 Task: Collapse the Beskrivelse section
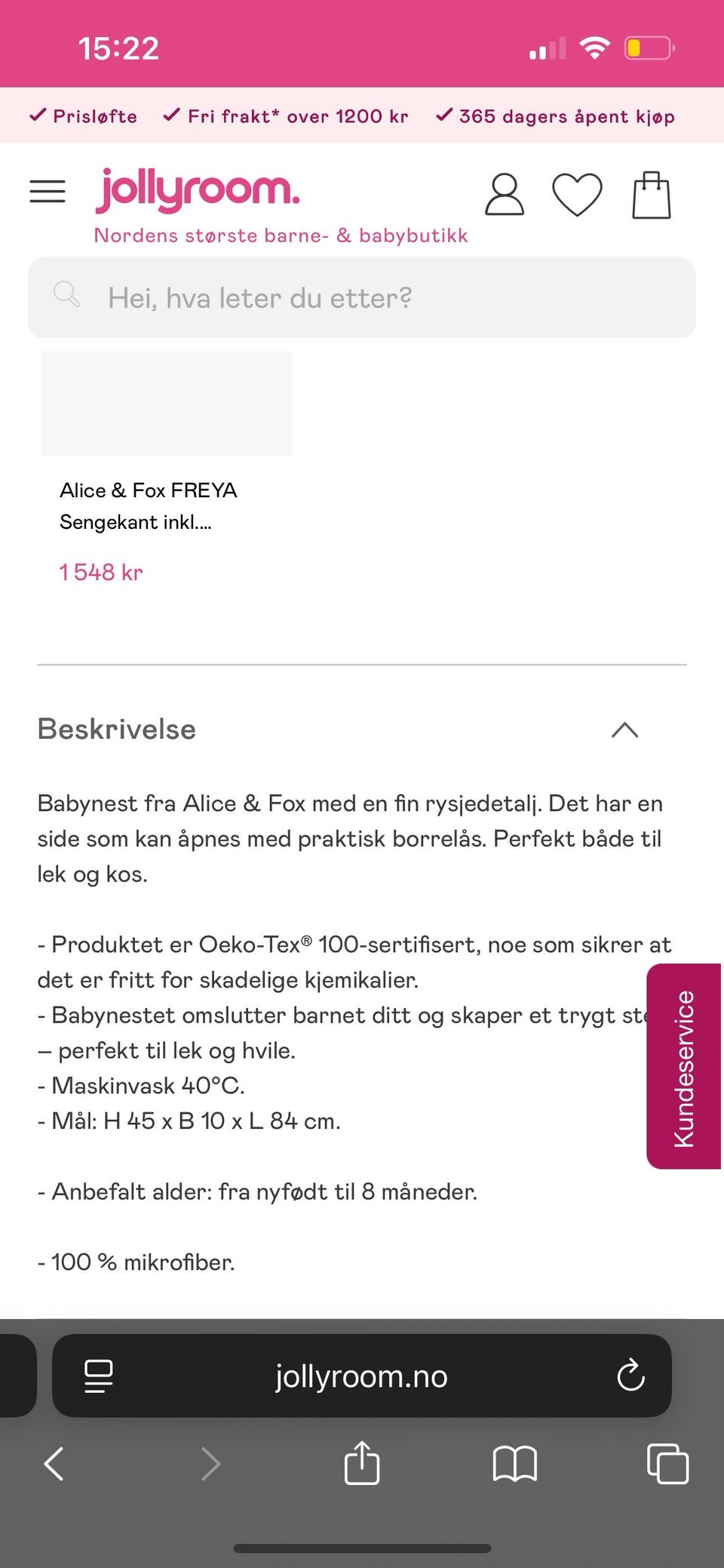(624, 729)
